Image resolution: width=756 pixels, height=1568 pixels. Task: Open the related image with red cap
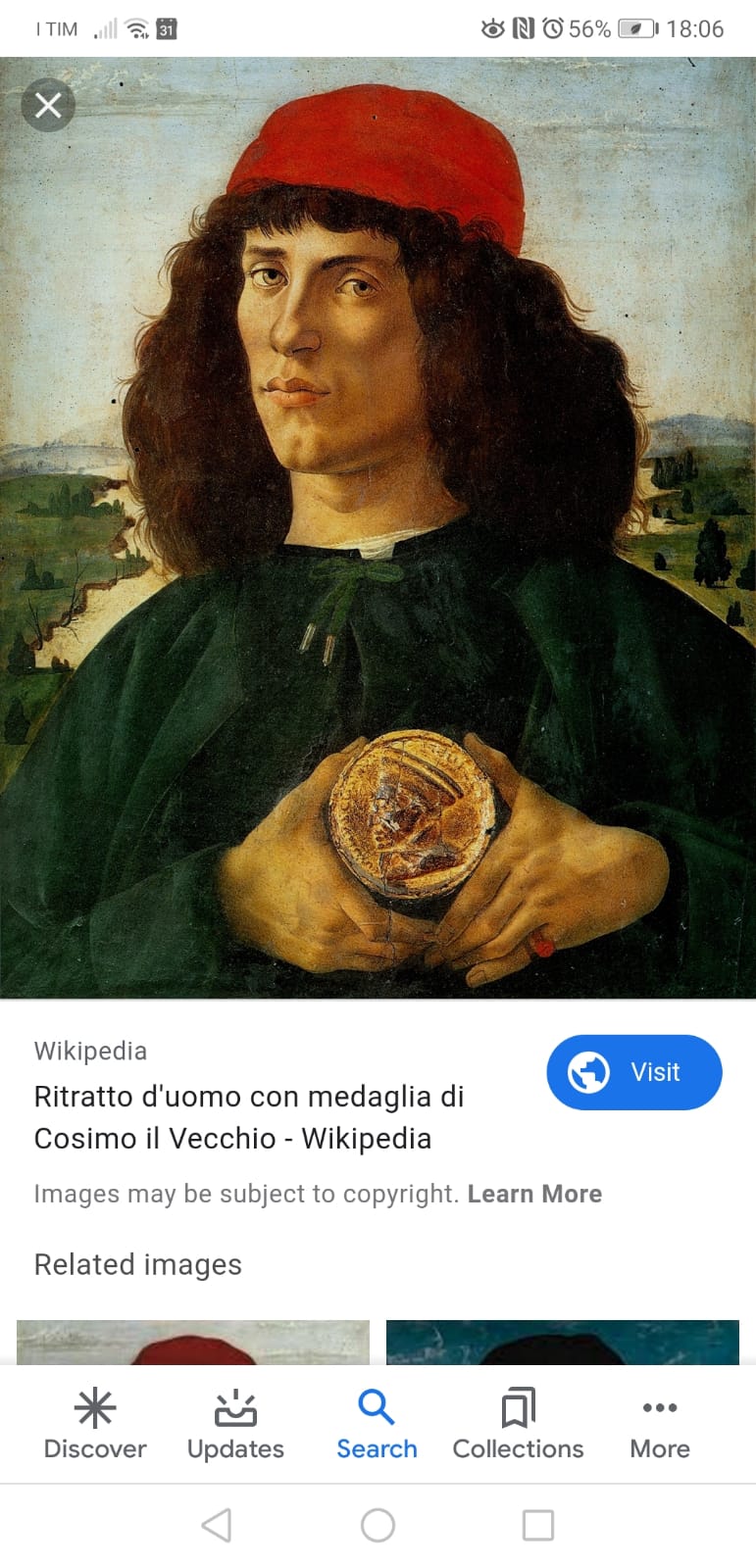193,1342
